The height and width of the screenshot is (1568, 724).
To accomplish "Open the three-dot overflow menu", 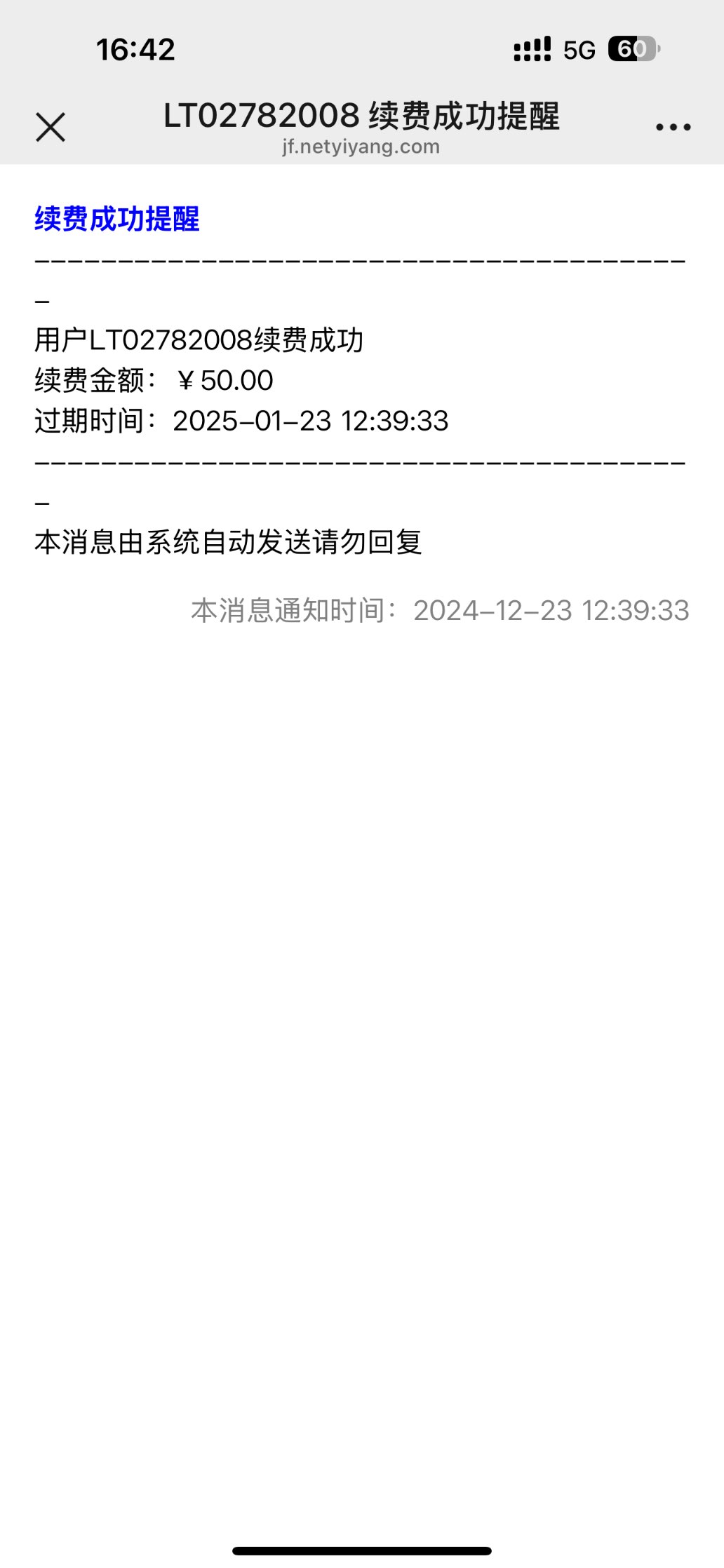I will pos(673,128).
